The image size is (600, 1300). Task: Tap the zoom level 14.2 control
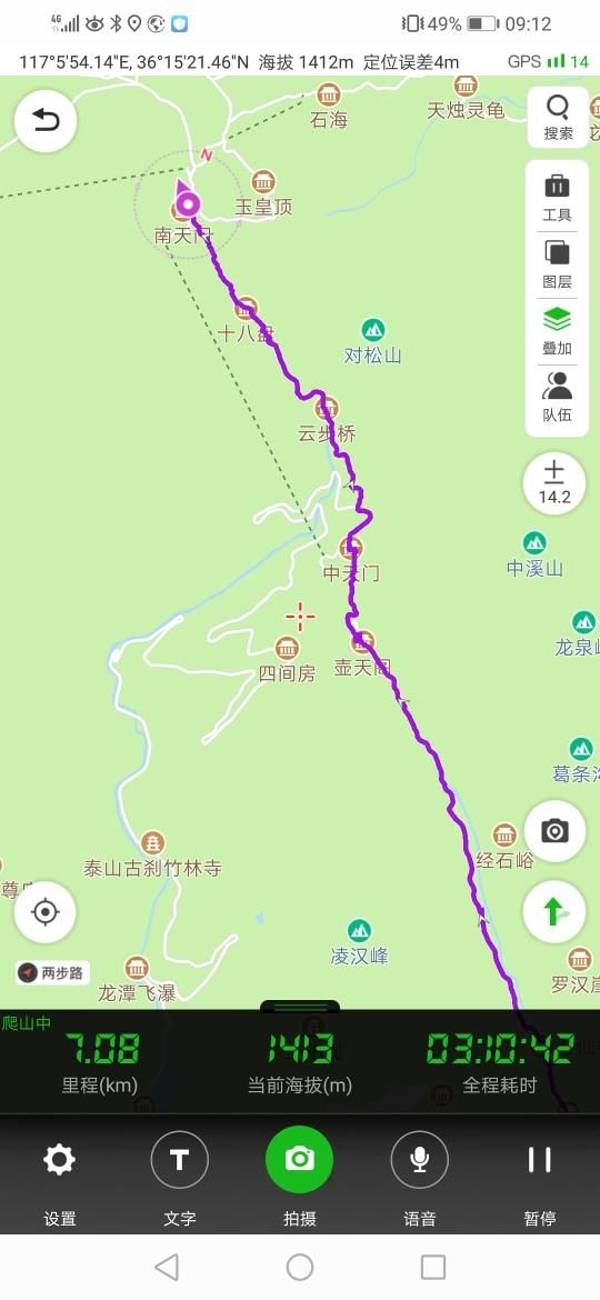point(554,482)
